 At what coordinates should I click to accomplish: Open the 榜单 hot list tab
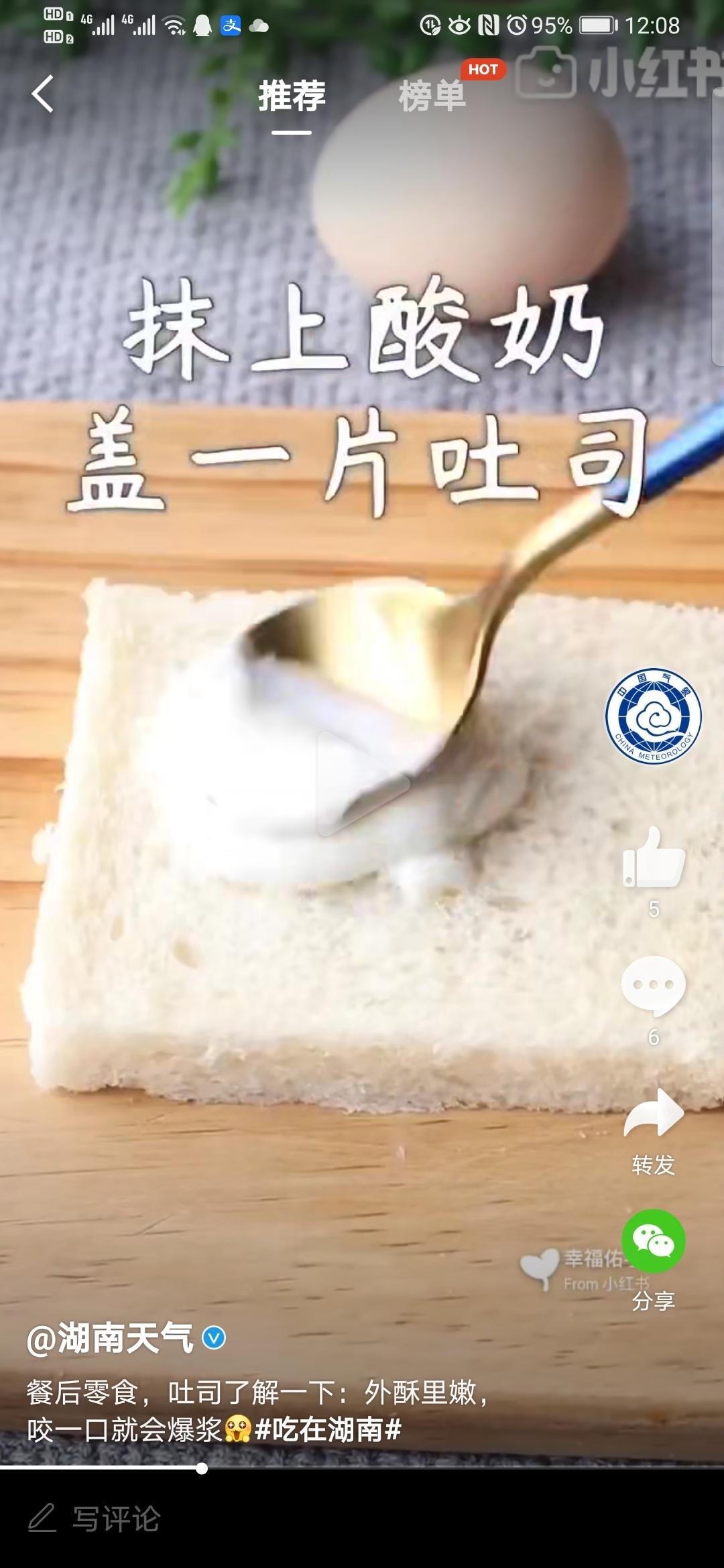click(x=432, y=96)
